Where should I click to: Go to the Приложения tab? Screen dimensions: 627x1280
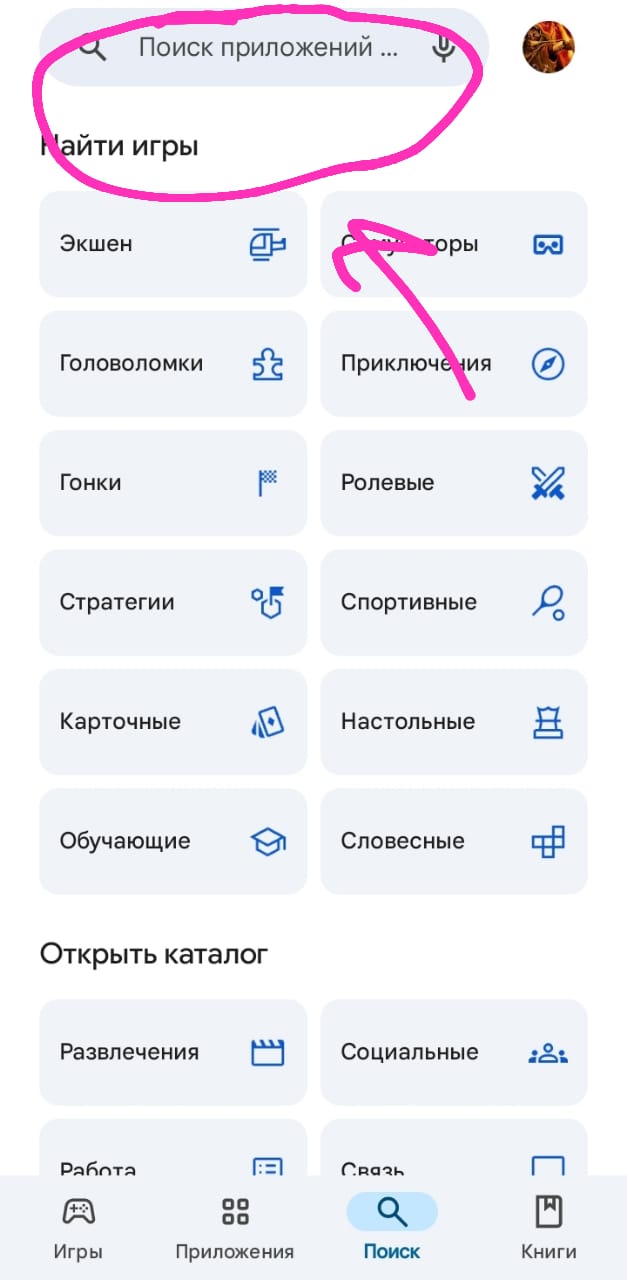coord(235,1228)
